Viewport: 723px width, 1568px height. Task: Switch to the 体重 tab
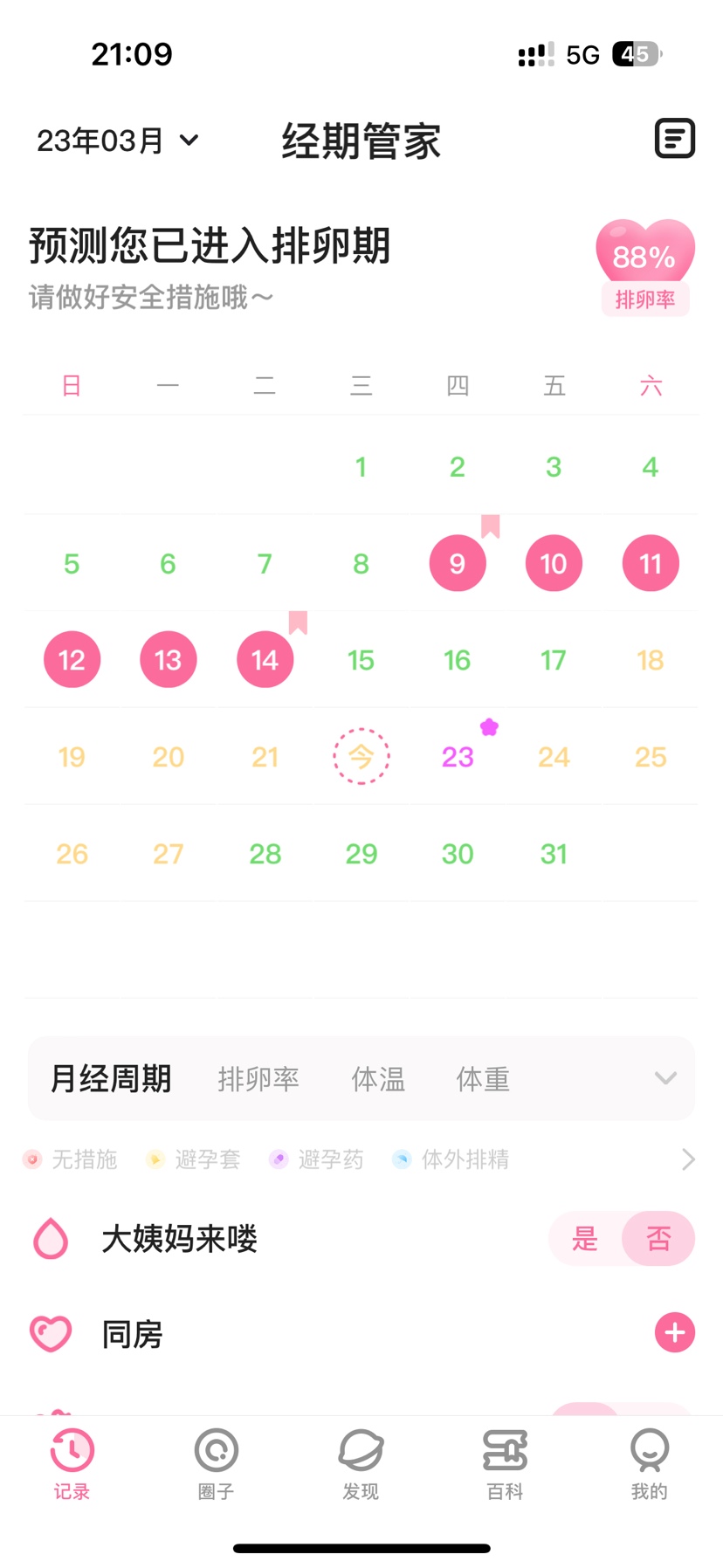point(482,1079)
